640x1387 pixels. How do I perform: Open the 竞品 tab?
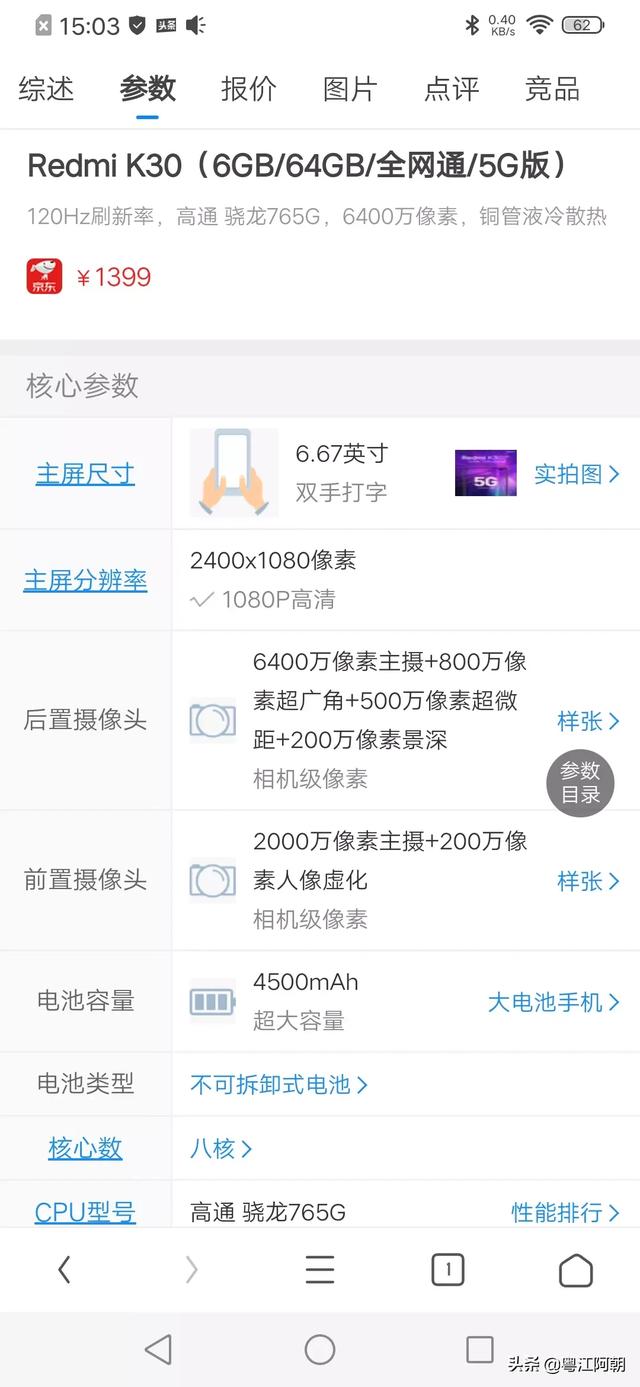point(552,89)
